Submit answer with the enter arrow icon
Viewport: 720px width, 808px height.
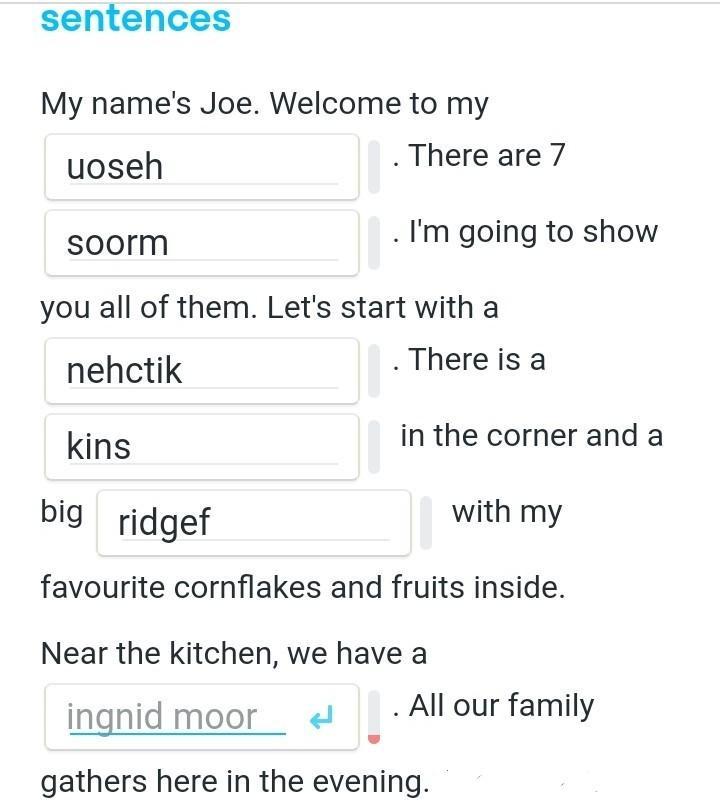click(322, 717)
